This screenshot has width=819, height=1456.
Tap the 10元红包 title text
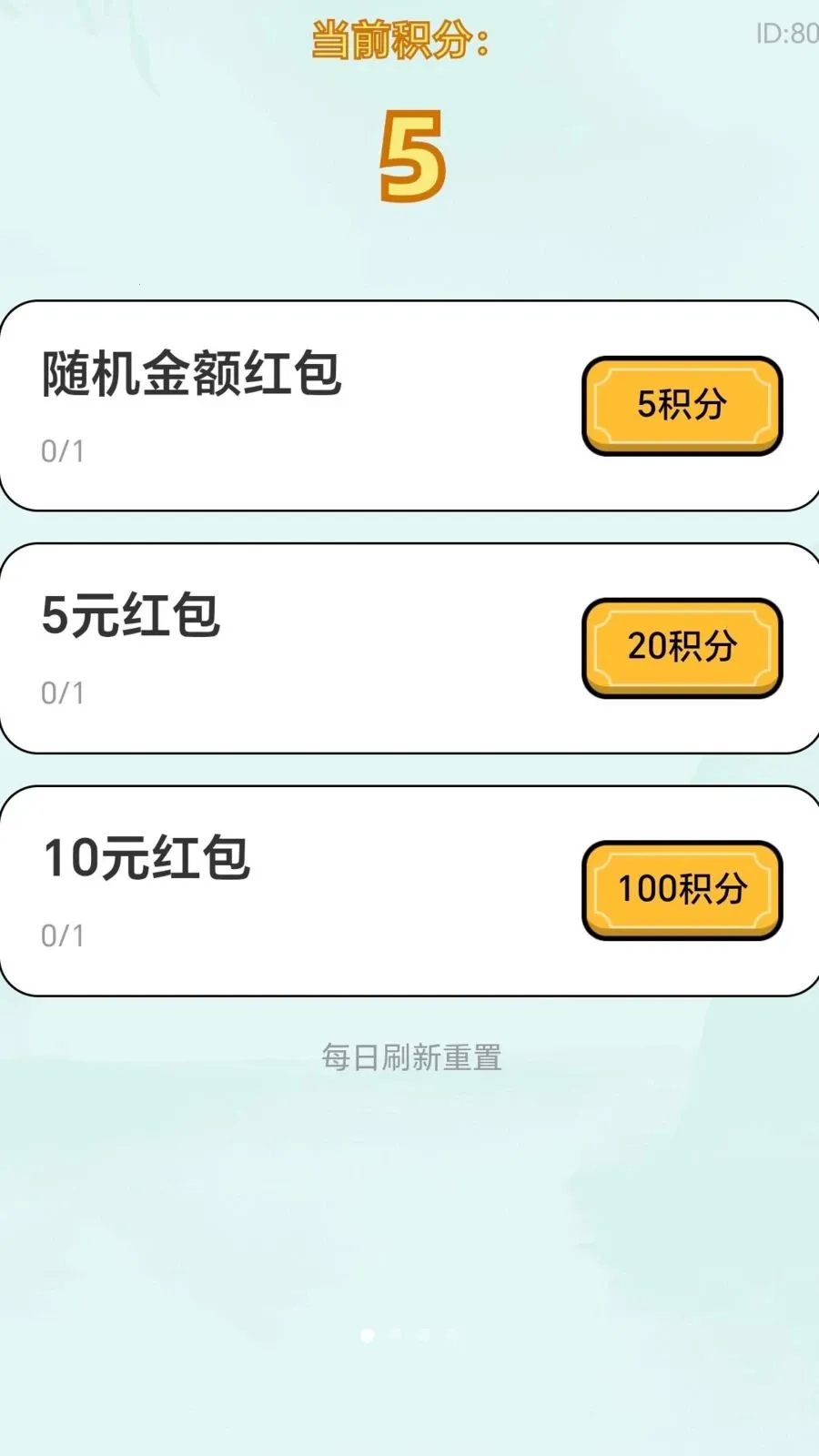(146, 860)
